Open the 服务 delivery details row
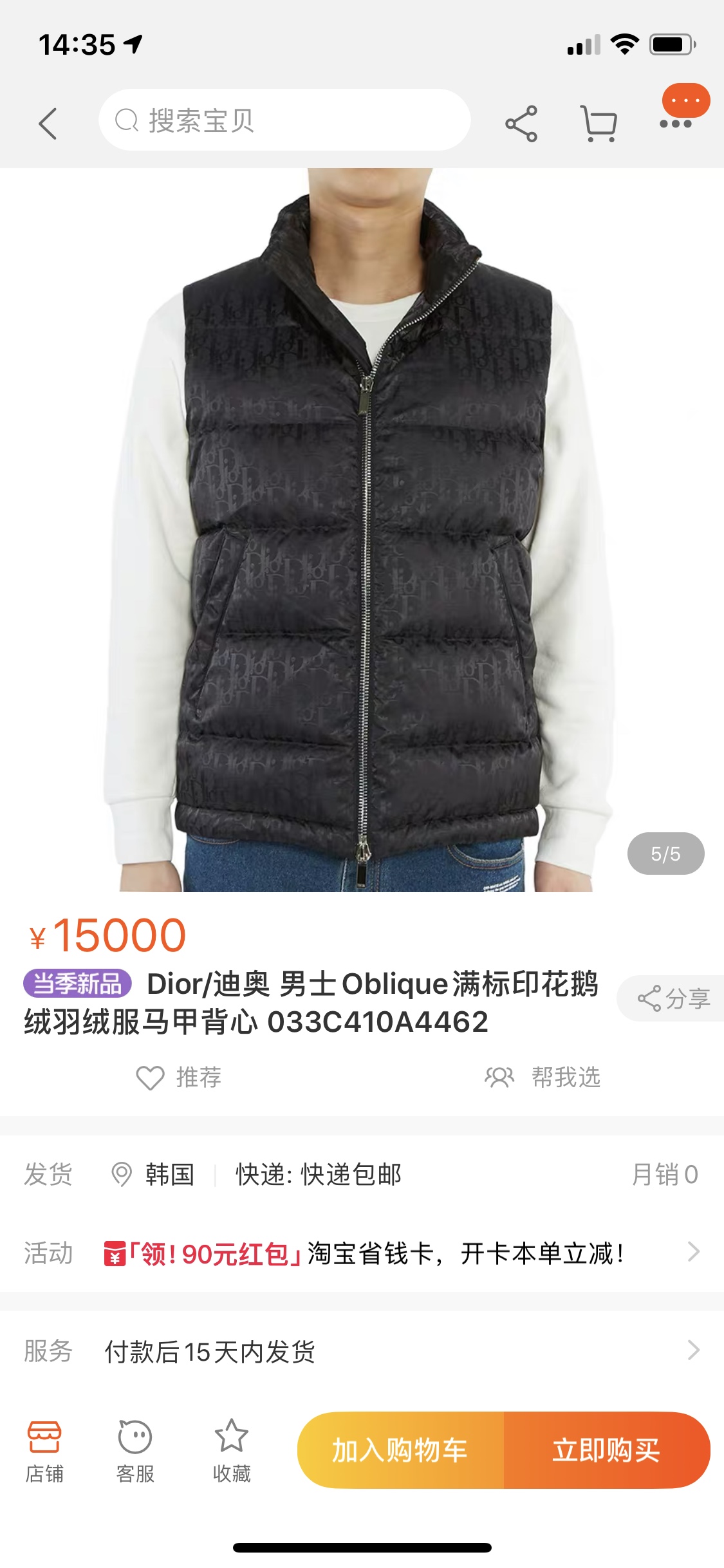This screenshot has height=1568, width=724. coord(399,1351)
